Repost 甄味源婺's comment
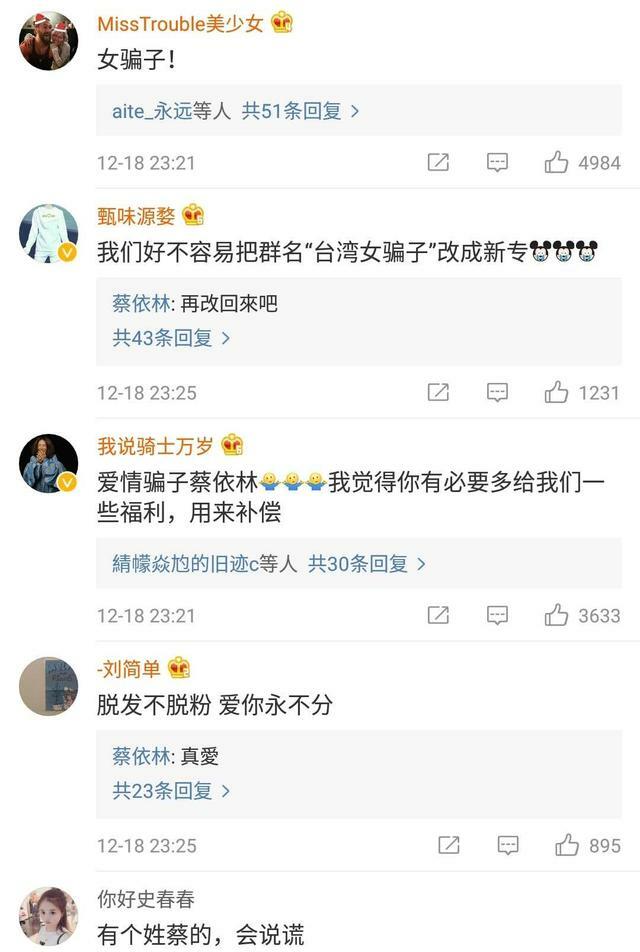 click(x=438, y=393)
